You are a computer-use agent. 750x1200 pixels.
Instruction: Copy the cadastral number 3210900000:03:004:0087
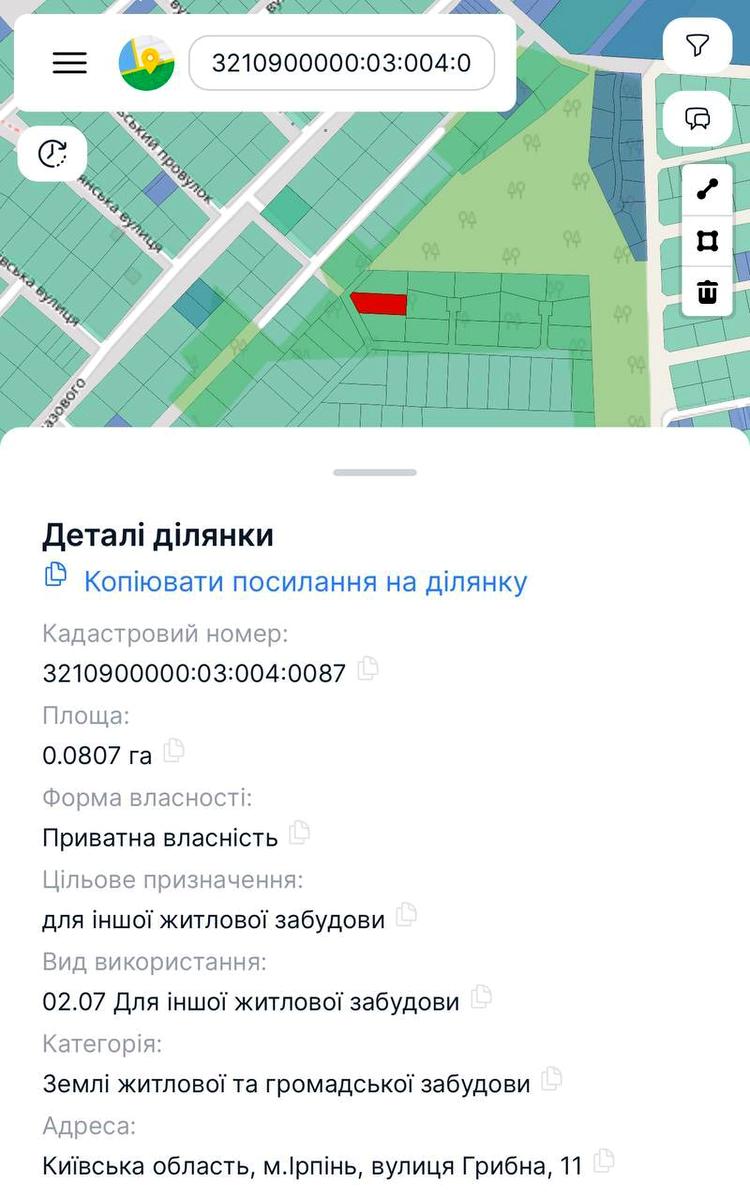[x=369, y=668]
